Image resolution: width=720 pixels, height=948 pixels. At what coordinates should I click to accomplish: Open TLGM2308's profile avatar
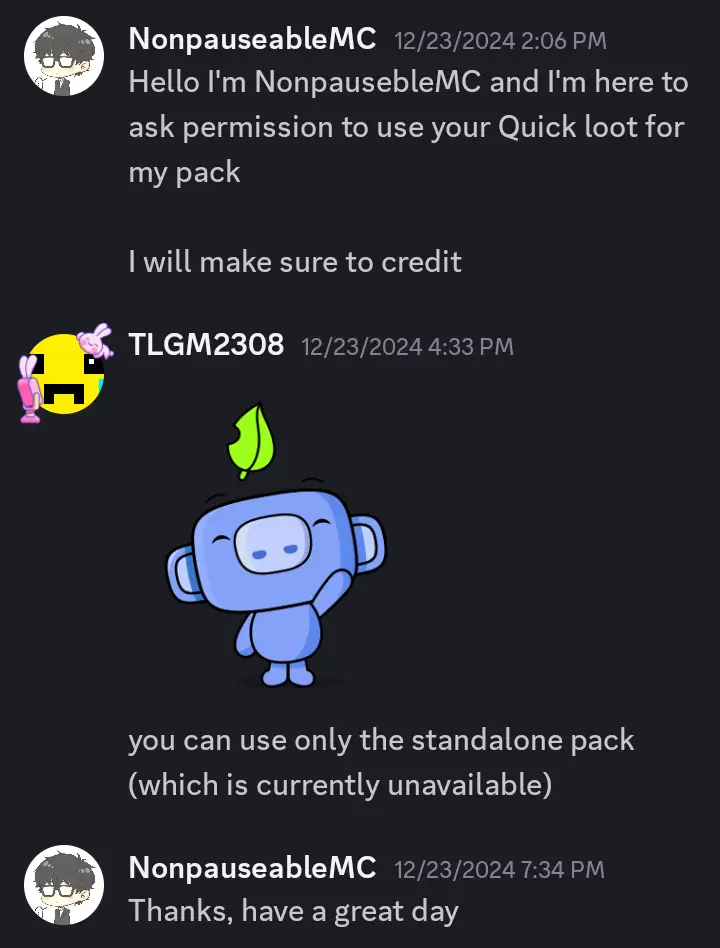point(64,373)
